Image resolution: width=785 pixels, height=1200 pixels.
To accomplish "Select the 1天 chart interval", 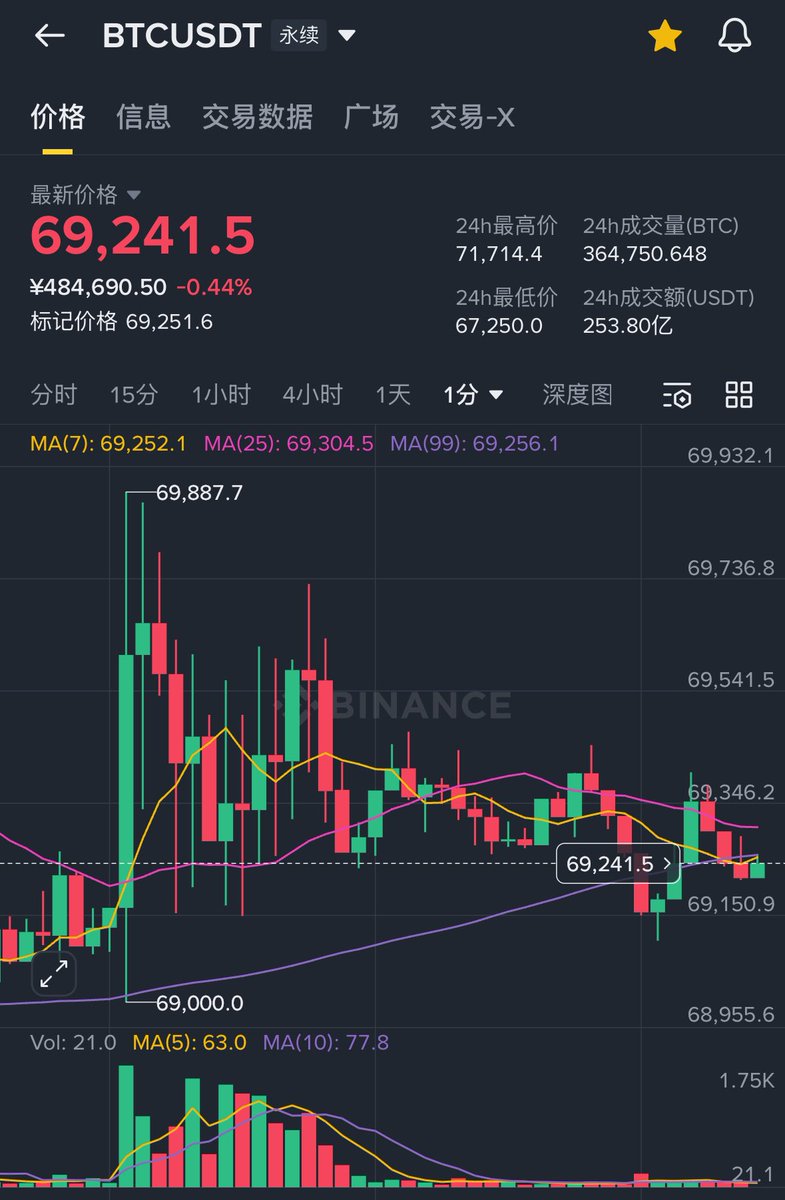I will coord(393,394).
